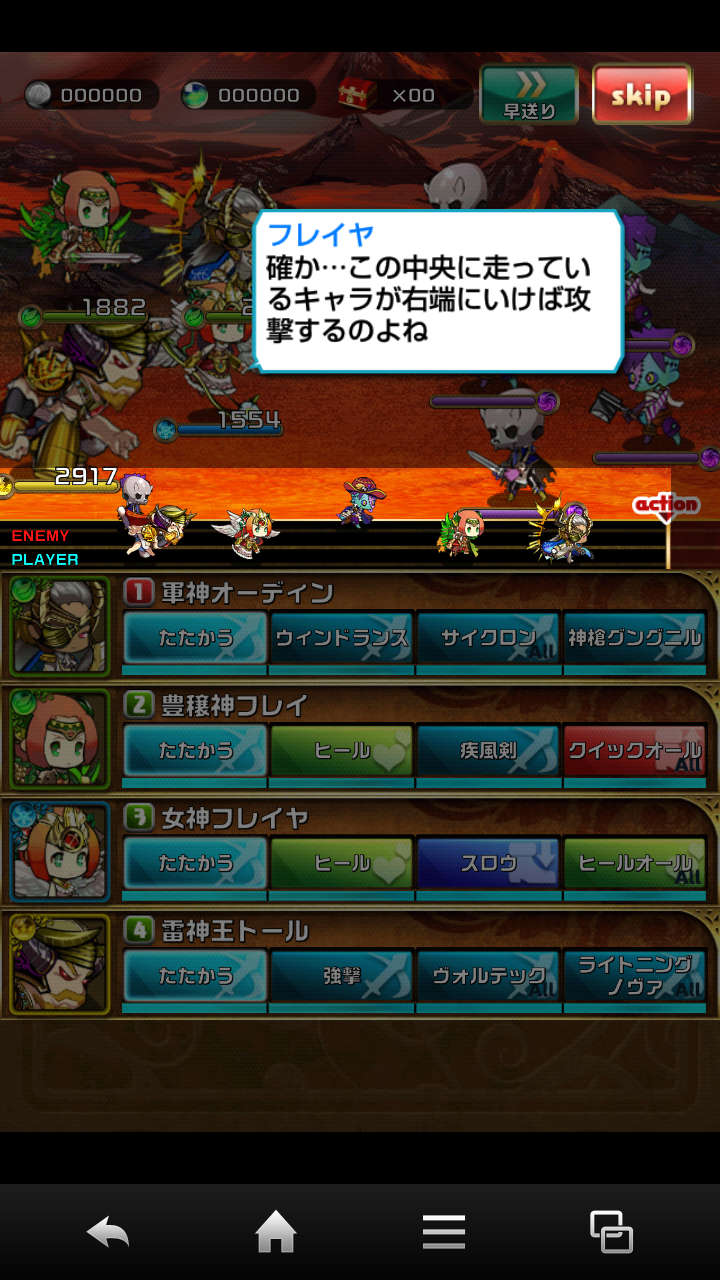This screenshot has height=1280, width=720.
Task: Activate クイックオール skill
Action: [x=634, y=751]
